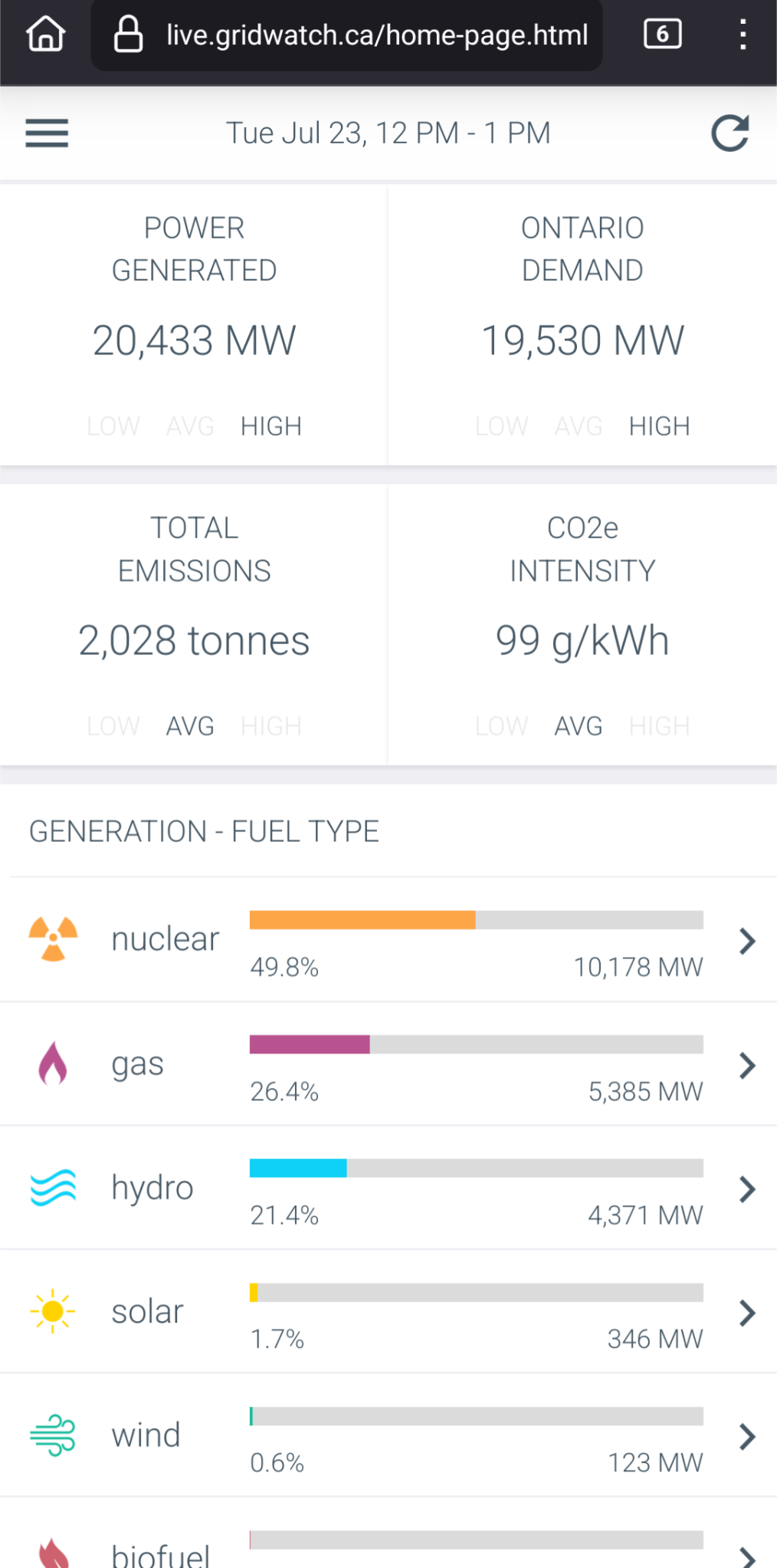Open the browser tab switcher
The height and width of the screenshot is (1568, 777).
(x=663, y=35)
